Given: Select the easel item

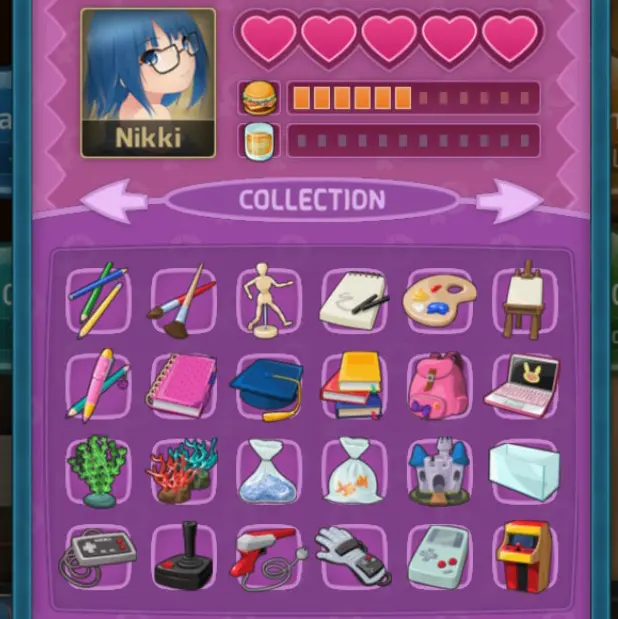Looking at the screenshot, I should [523, 298].
